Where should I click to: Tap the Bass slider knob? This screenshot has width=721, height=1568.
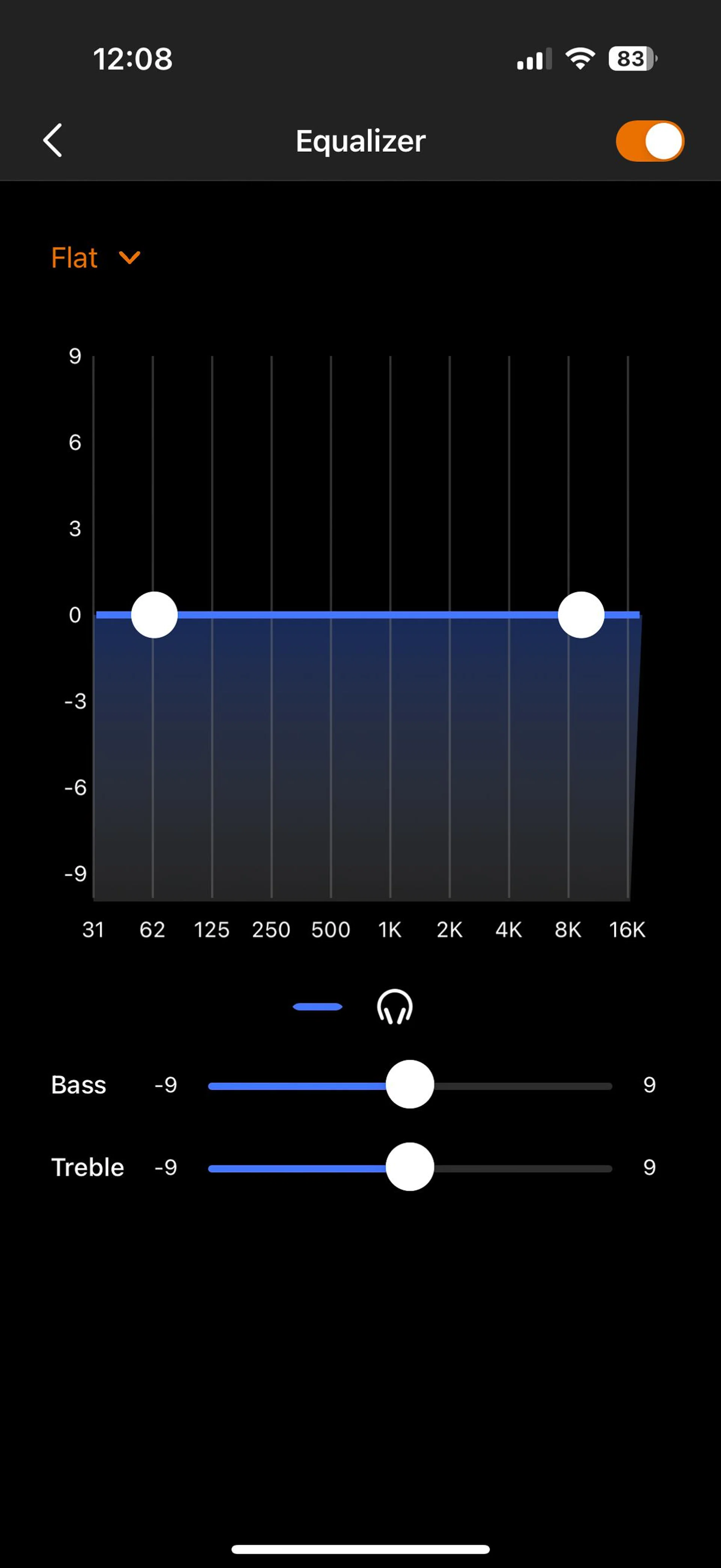(409, 1085)
